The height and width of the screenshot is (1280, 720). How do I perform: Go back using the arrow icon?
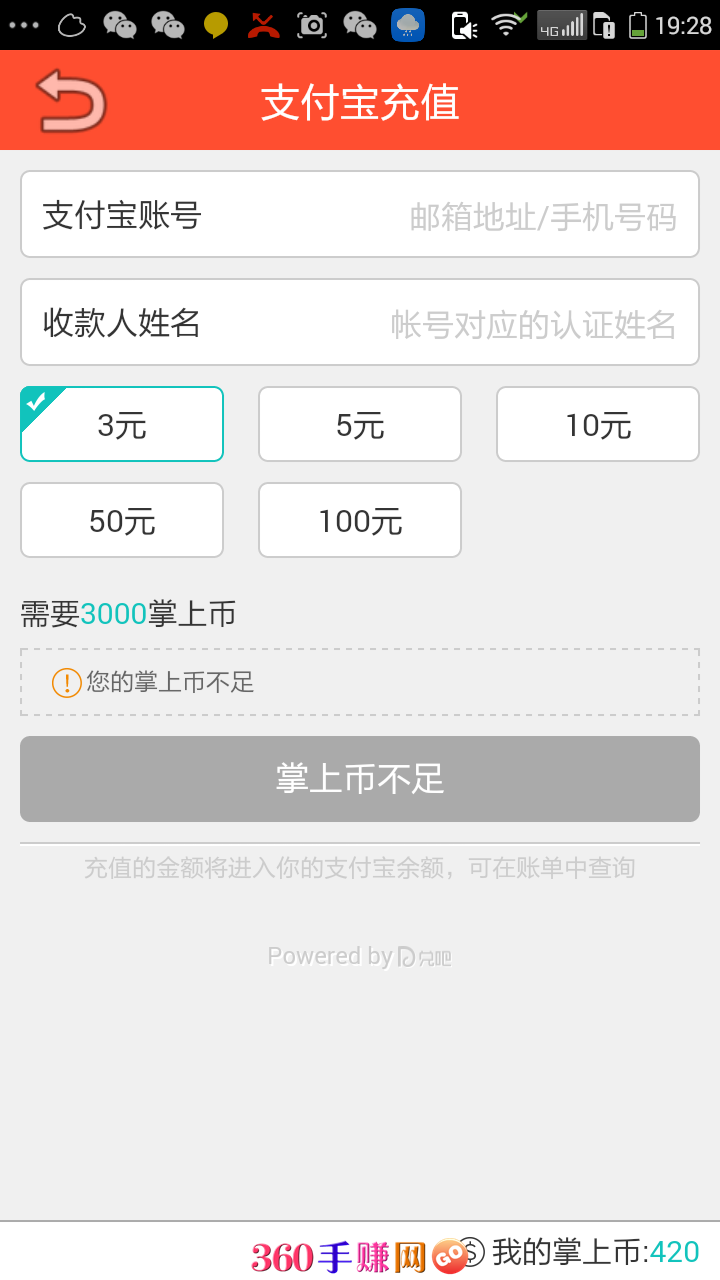tap(71, 101)
